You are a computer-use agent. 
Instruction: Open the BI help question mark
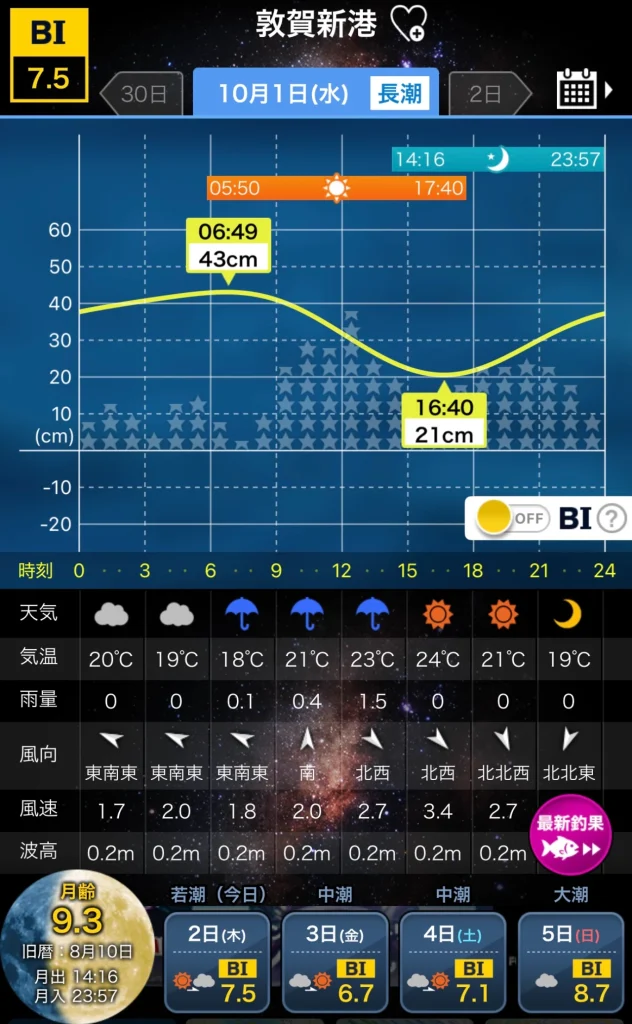(612, 518)
